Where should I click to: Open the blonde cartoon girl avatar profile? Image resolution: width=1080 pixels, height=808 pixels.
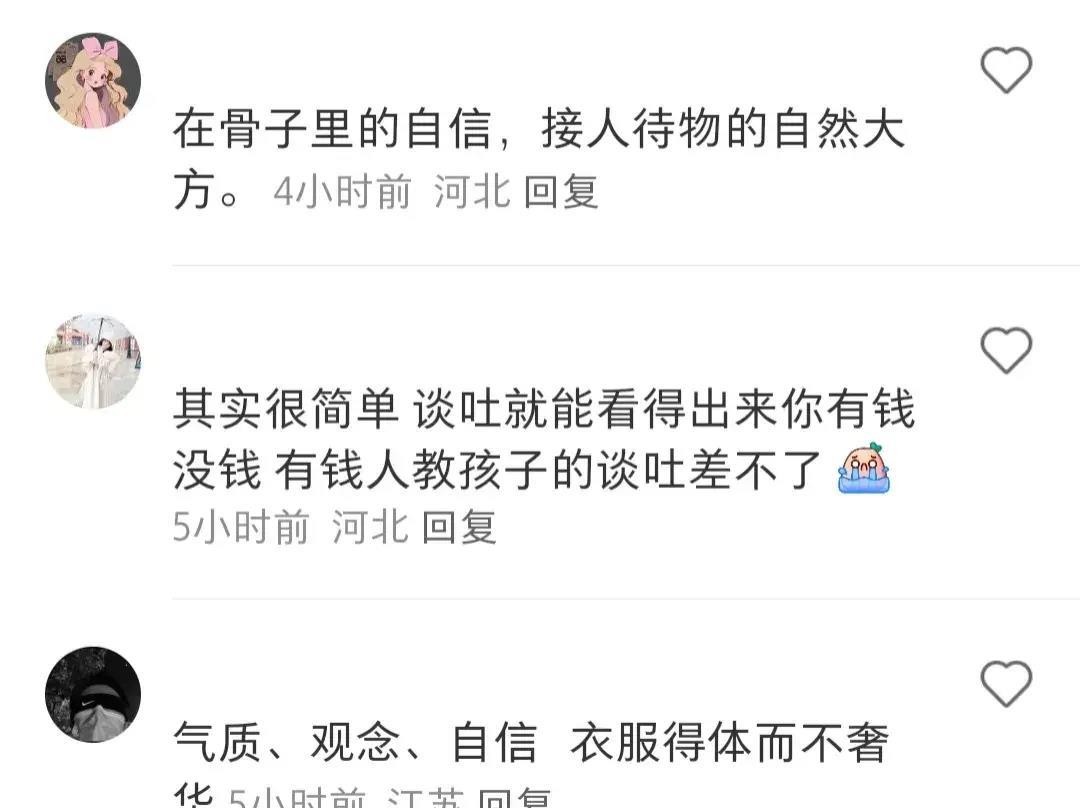click(x=93, y=81)
